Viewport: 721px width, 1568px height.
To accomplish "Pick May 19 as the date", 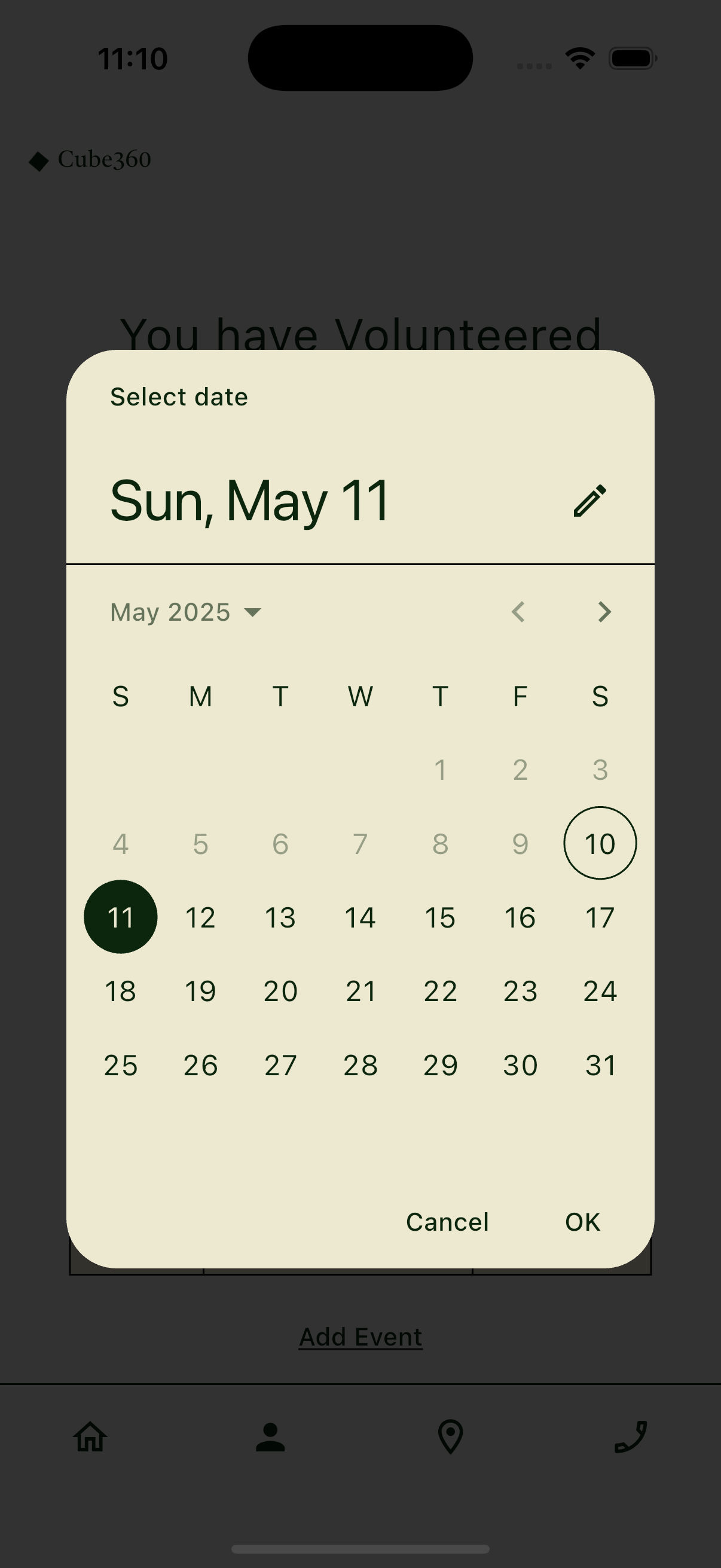I will [200, 990].
